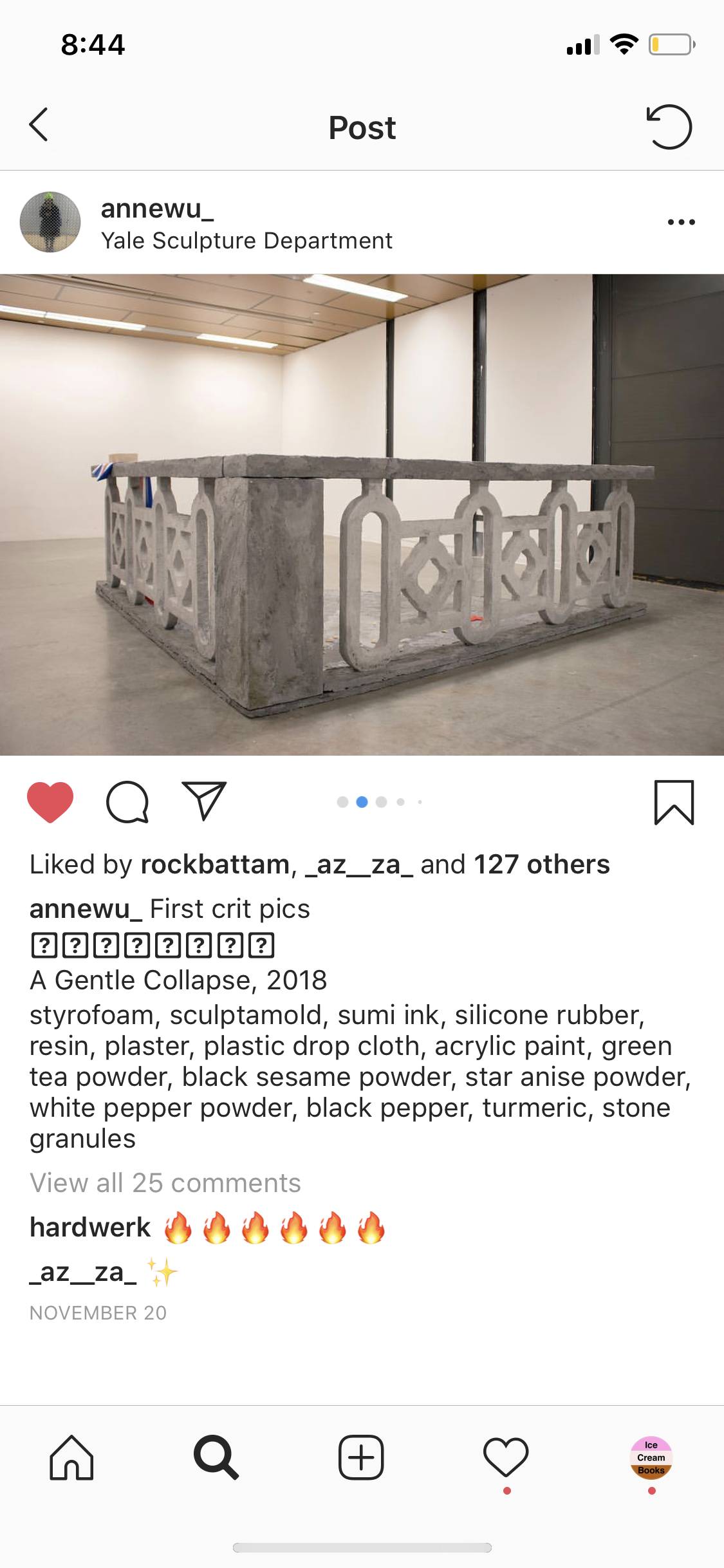Save the post with the bookmark icon

click(x=674, y=802)
